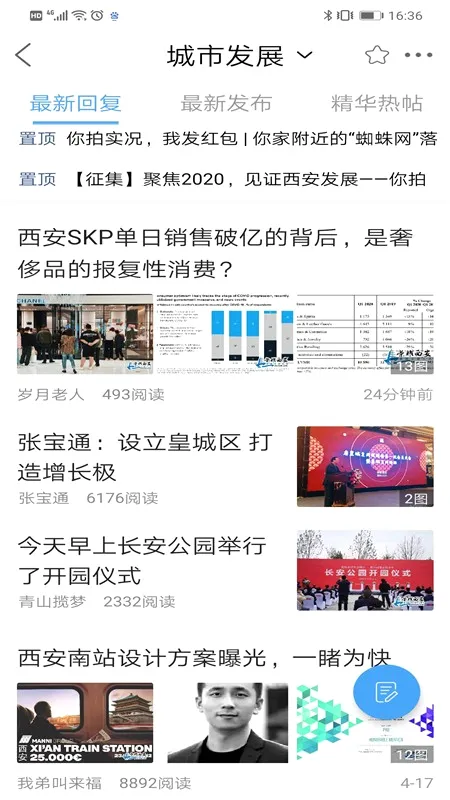Switch to the 最新发布 tab
This screenshot has height=800, width=450.
coord(226,103)
